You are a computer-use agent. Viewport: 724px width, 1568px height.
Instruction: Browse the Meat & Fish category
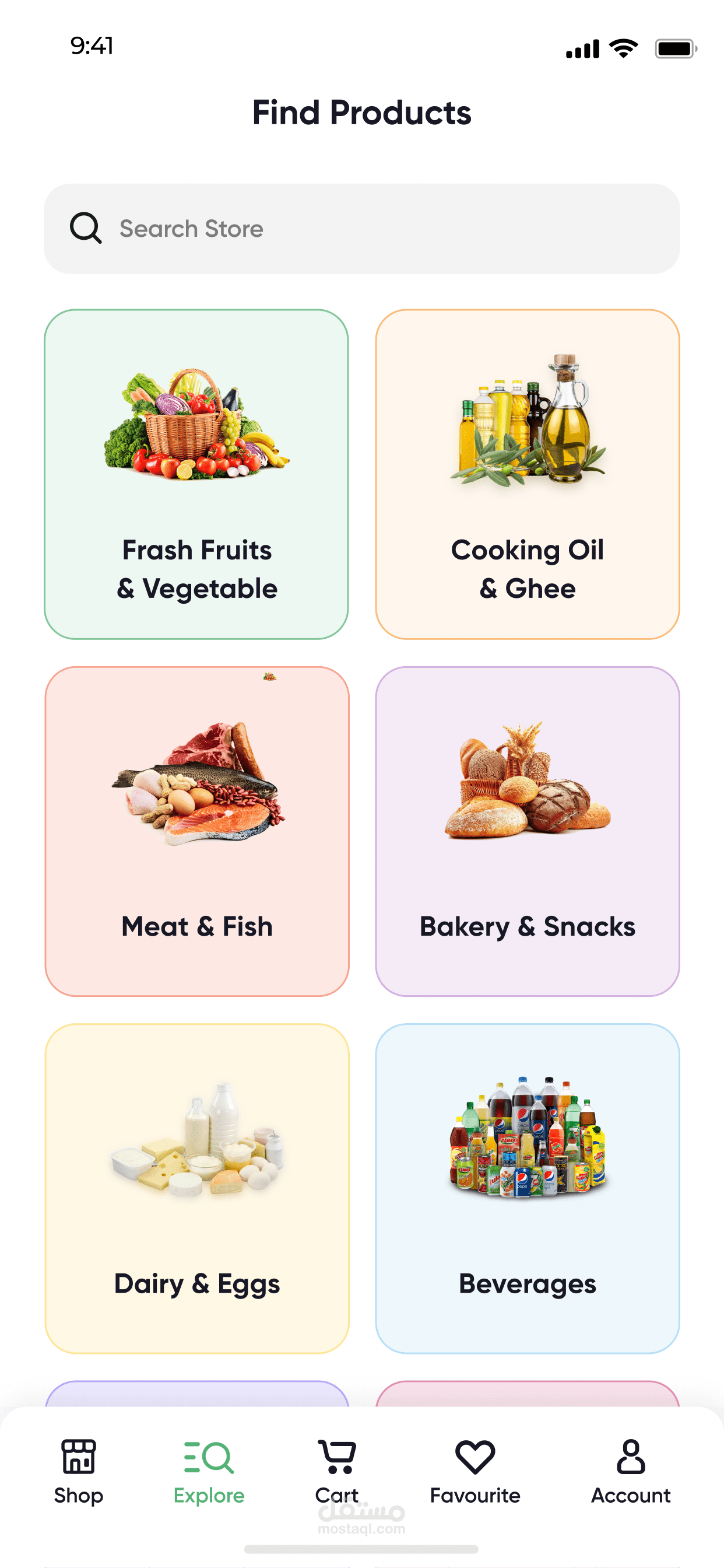(x=196, y=831)
